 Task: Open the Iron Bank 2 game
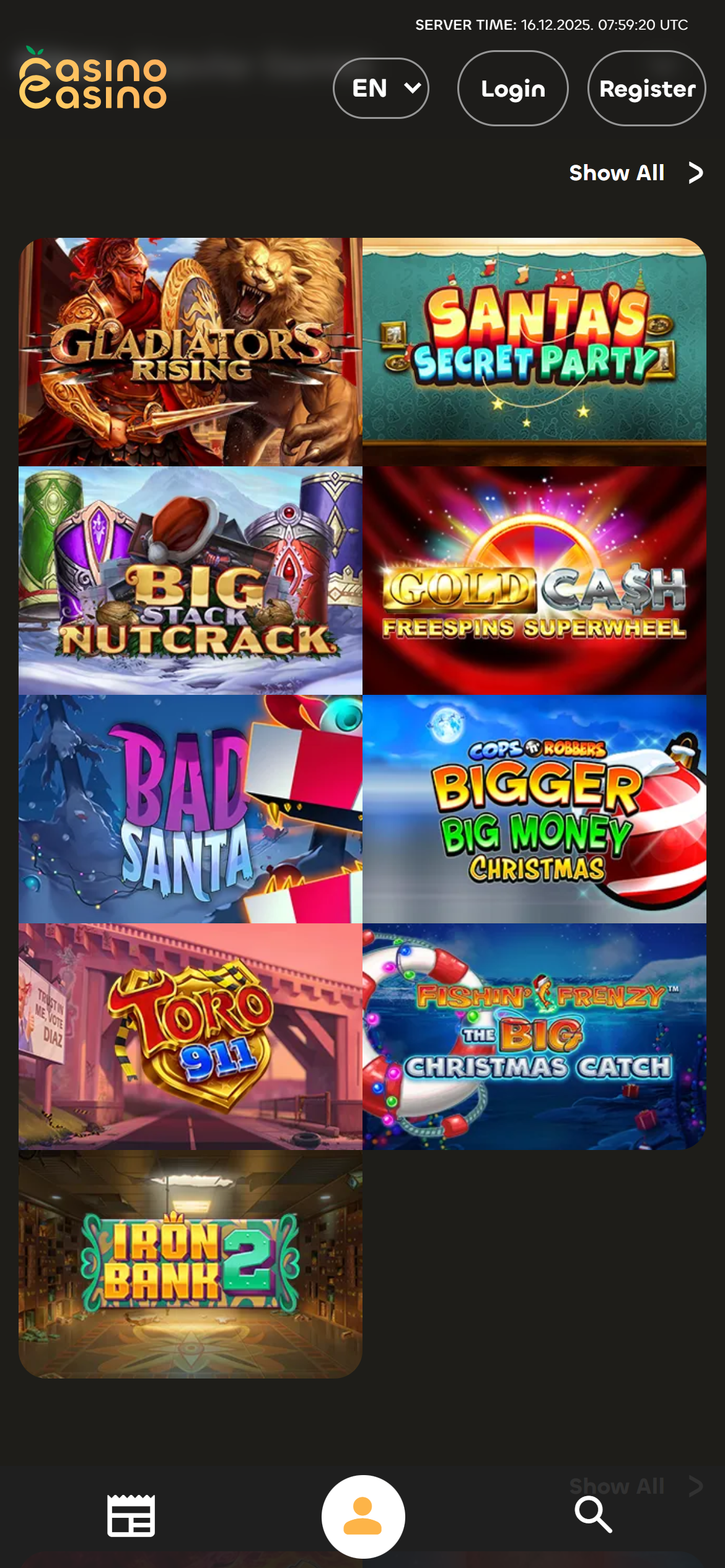190,1264
